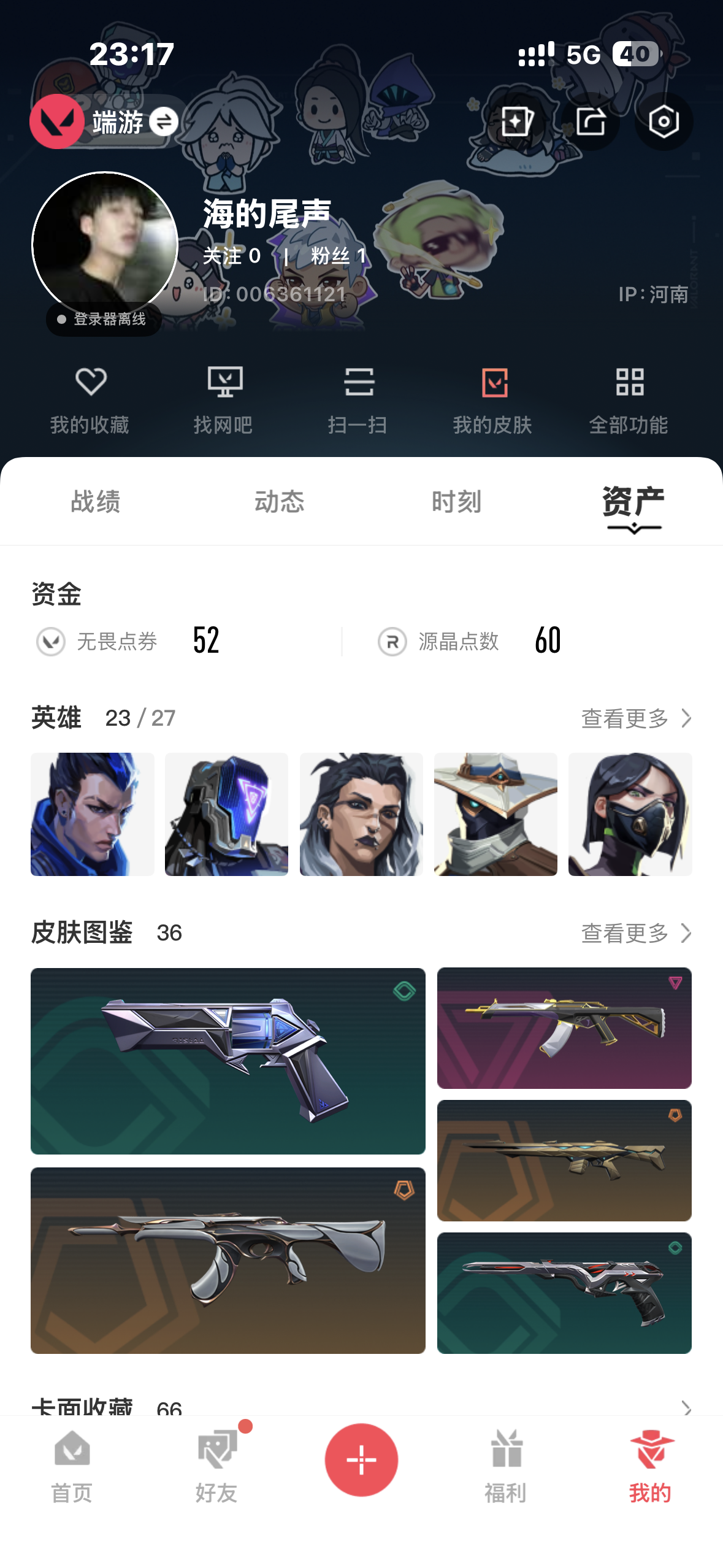723x1568 pixels.
Task: Share the profile page
Action: pos(591,121)
